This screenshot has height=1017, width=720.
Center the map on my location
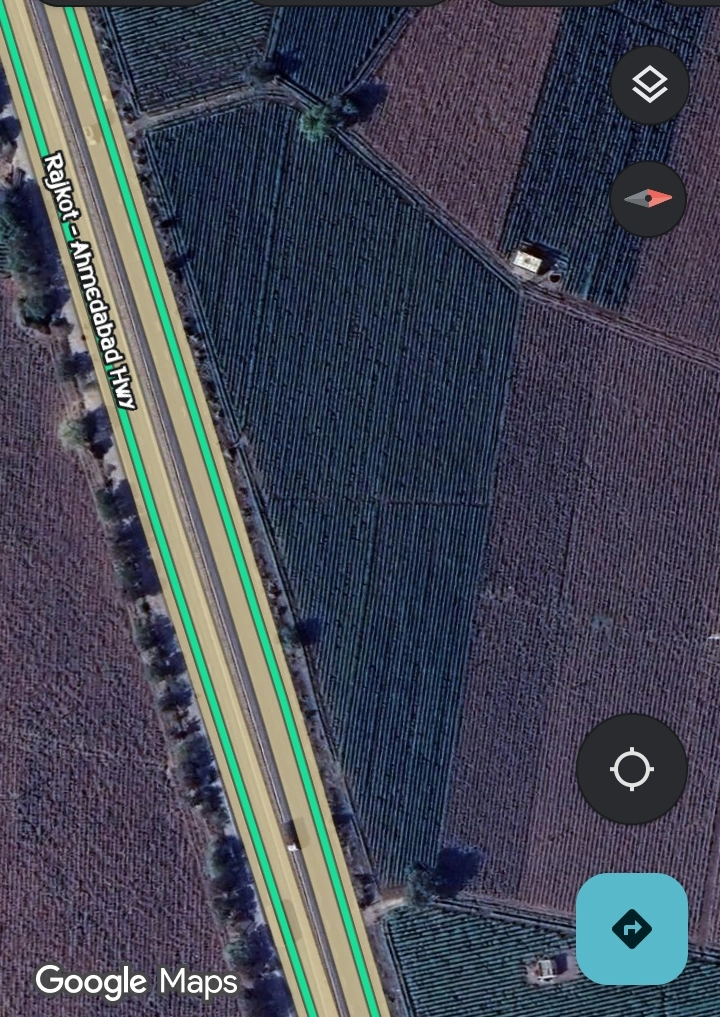click(x=631, y=769)
